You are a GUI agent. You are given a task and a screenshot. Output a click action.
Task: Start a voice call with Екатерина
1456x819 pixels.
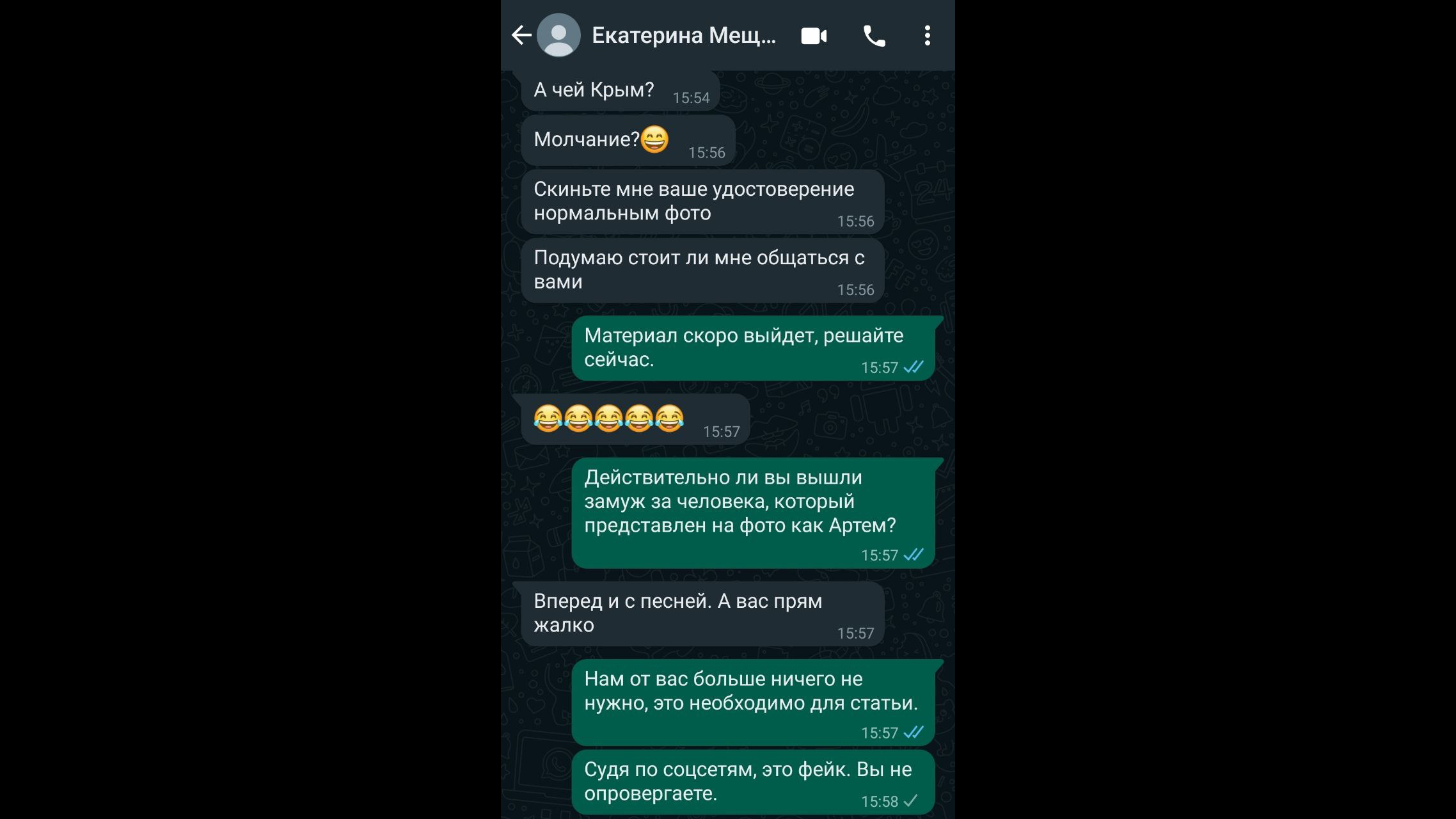click(x=874, y=36)
